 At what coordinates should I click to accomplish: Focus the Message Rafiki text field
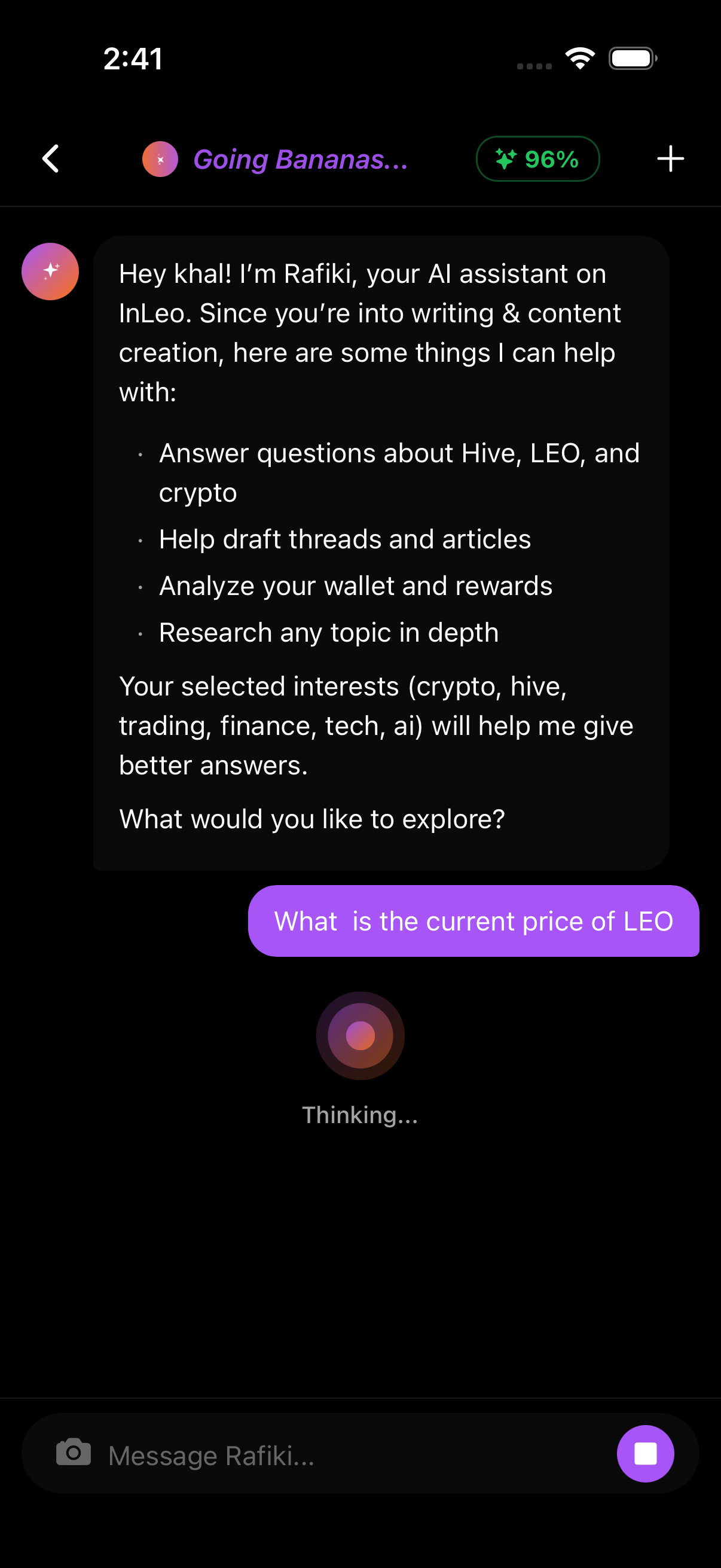coord(353,1456)
